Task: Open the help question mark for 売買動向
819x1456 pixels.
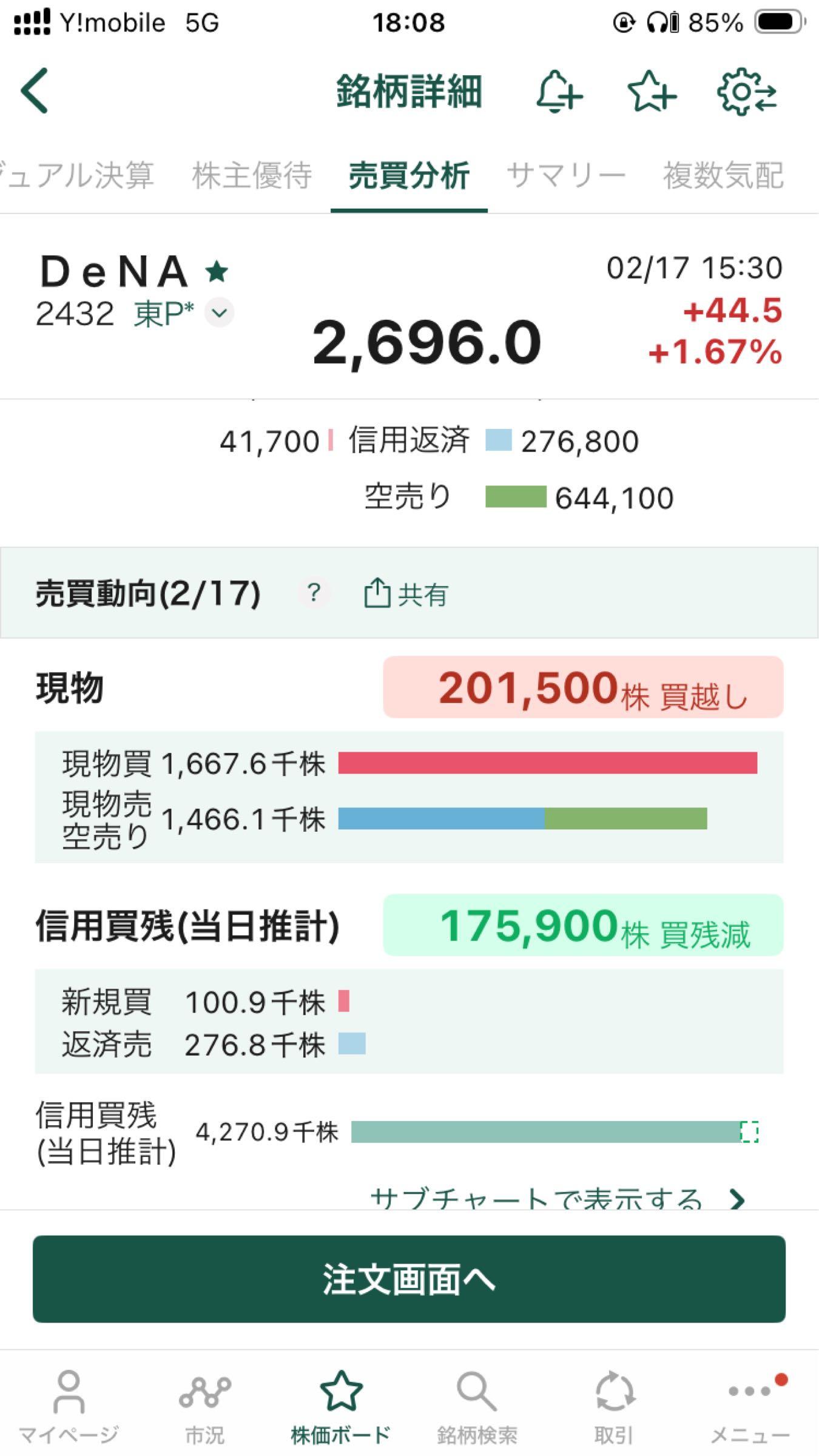Action: [x=314, y=593]
